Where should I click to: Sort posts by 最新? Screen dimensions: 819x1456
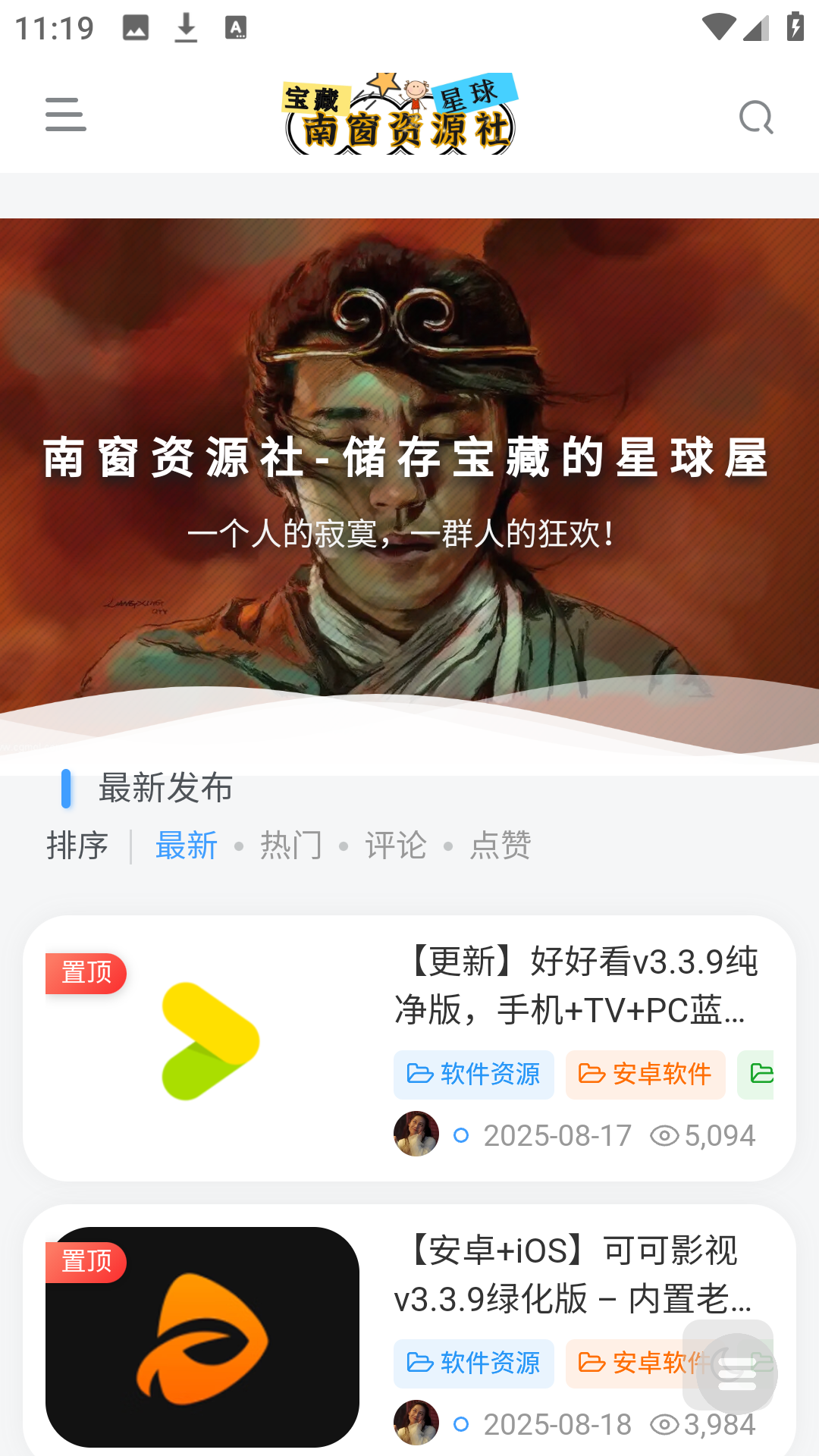187,846
